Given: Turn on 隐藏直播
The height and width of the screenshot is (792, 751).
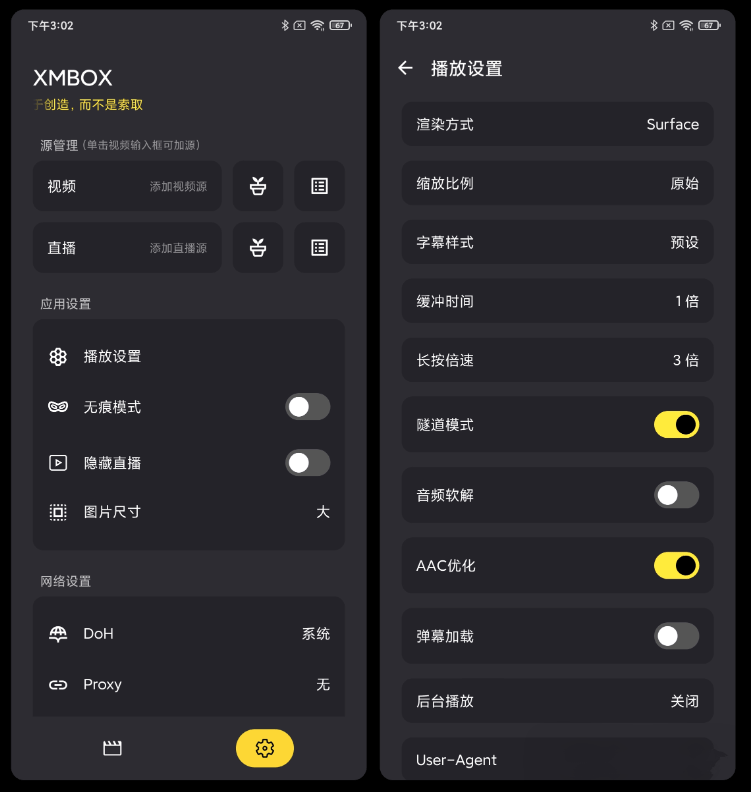Looking at the screenshot, I should tap(307, 462).
